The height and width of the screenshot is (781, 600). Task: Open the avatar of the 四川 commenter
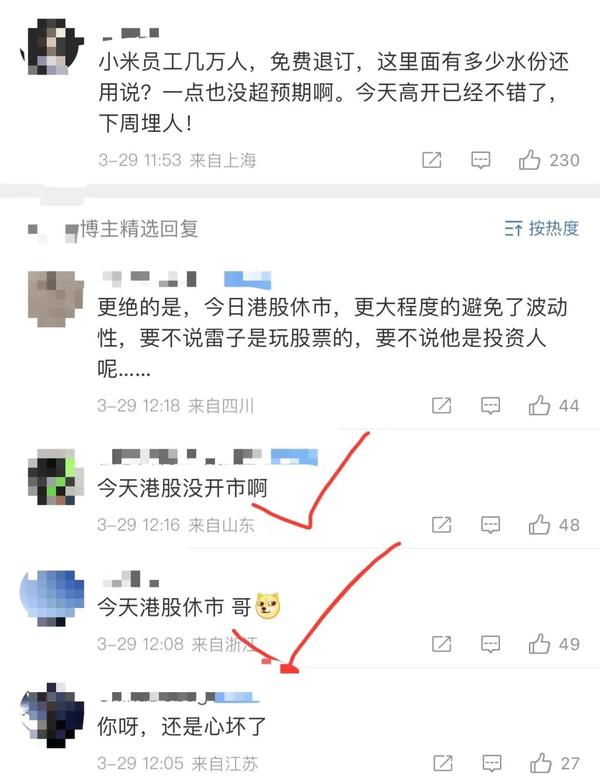(x=51, y=296)
